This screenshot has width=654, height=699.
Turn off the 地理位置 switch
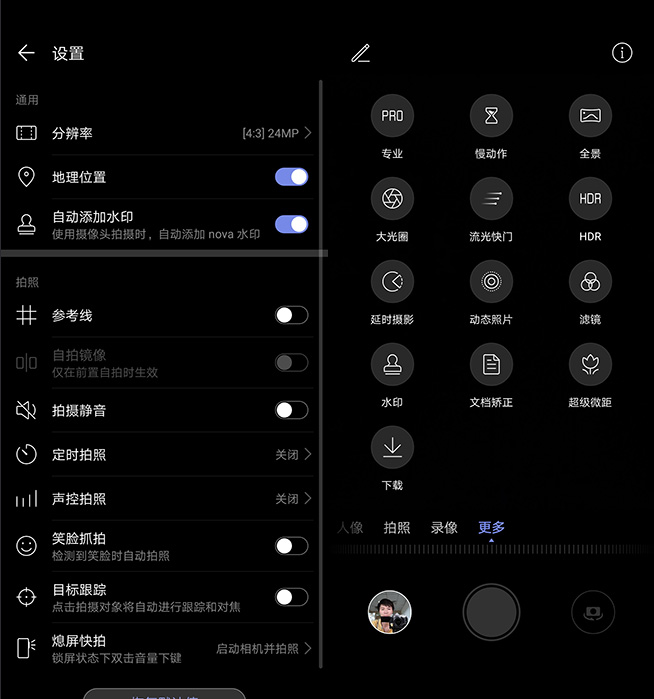(x=291, y=177)
